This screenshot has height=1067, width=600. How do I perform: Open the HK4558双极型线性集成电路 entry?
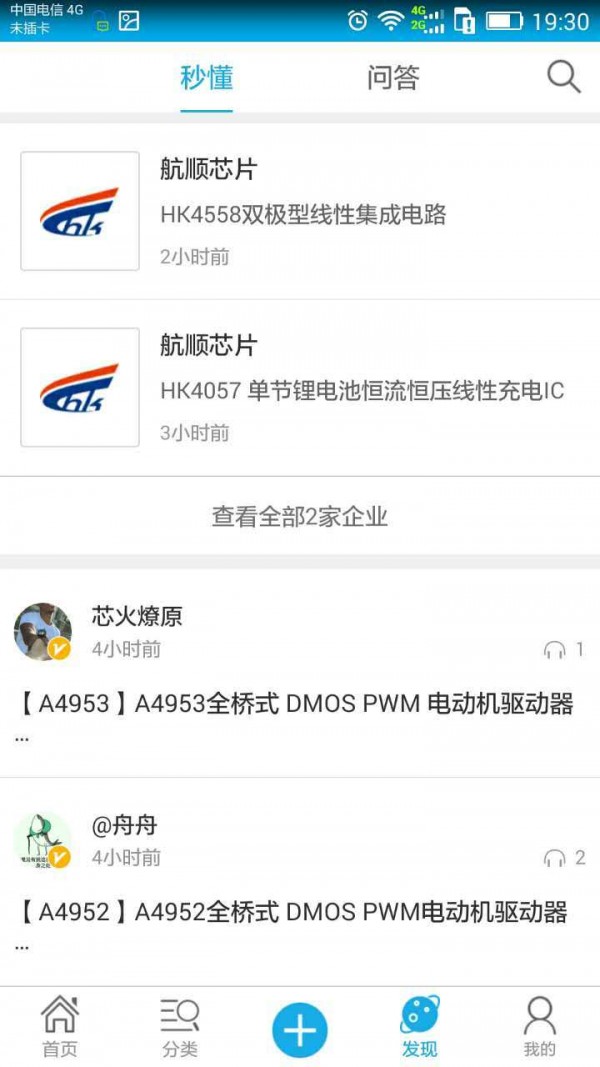(303, 214)
